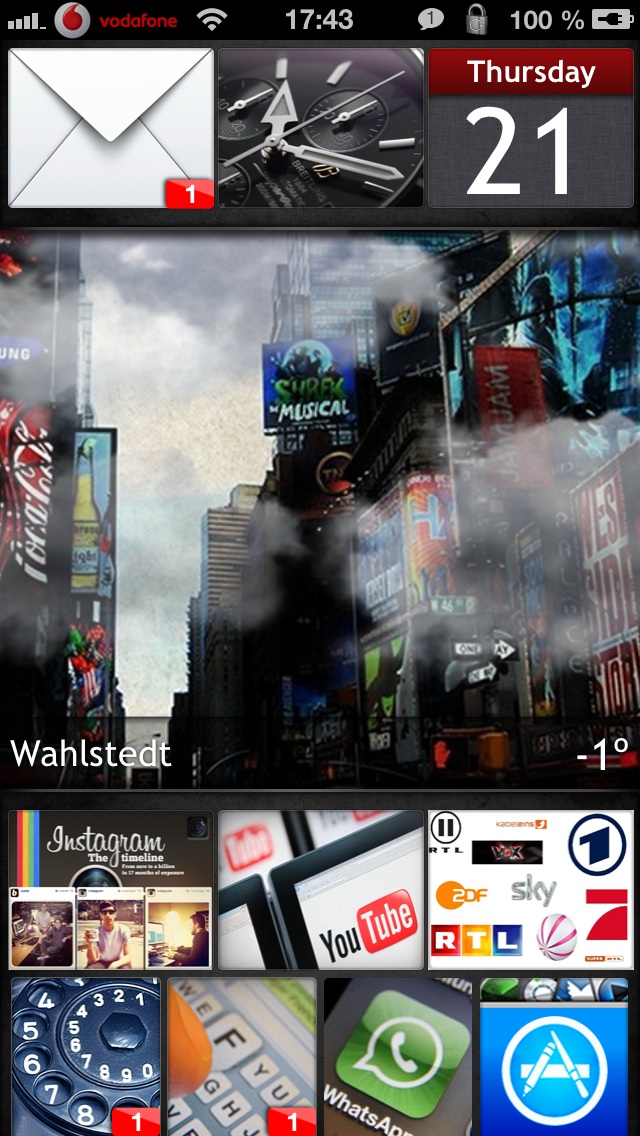Open the keyboard Messages tile

click(x=242, y=1056)
